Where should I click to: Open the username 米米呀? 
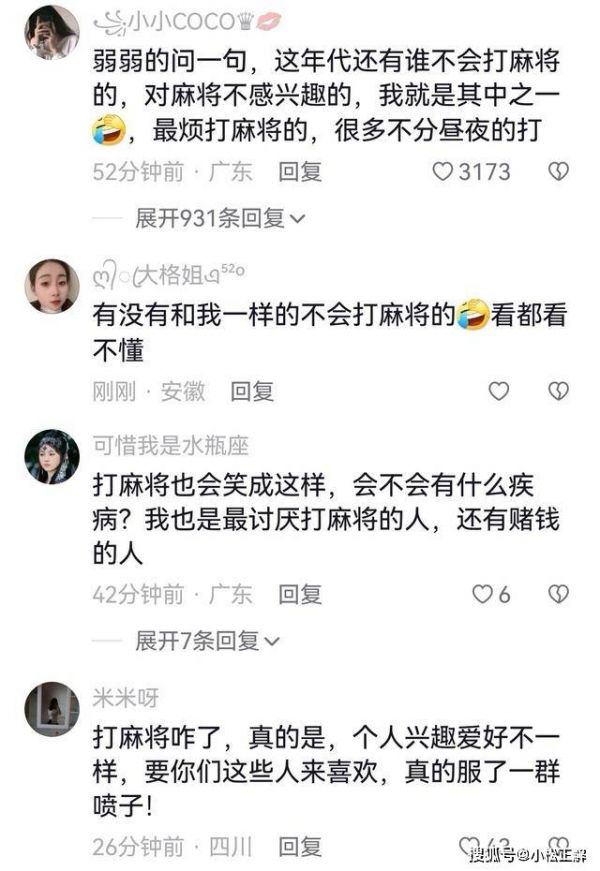[125, 697]
